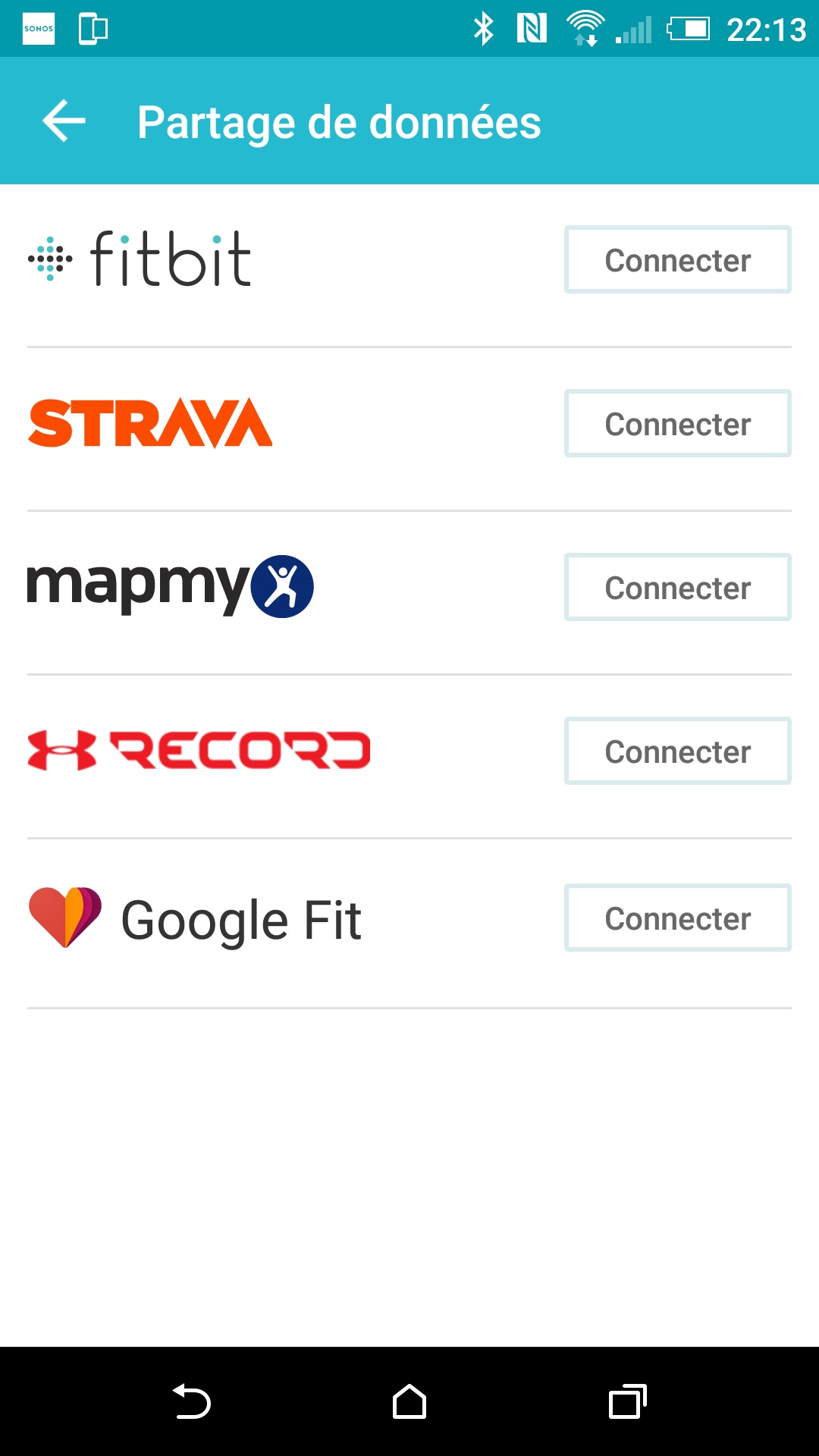Link MapMyFitness via its Connecter button
This screenshot has height=1456, width=819.
(x=677, y=587)
